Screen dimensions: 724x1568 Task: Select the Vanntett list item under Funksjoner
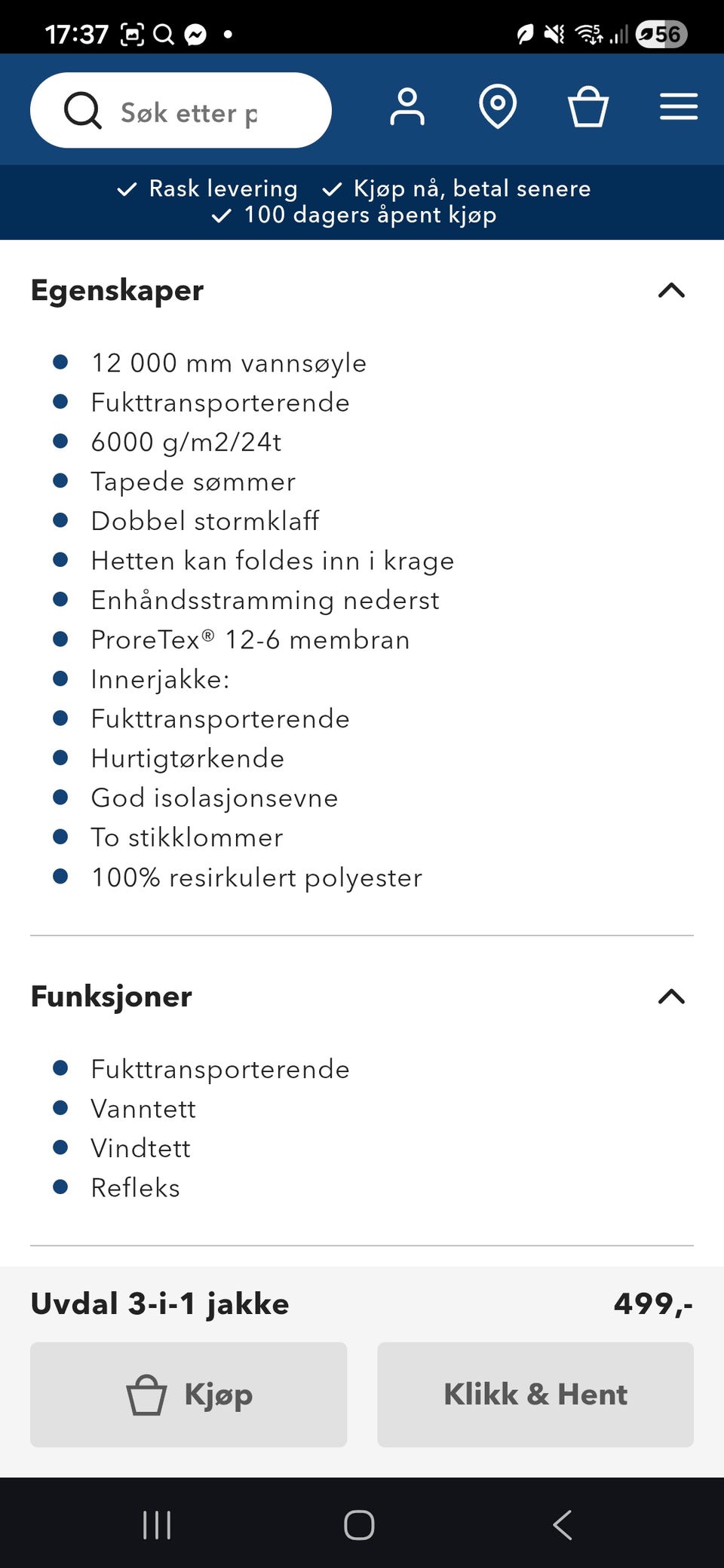143,1108
